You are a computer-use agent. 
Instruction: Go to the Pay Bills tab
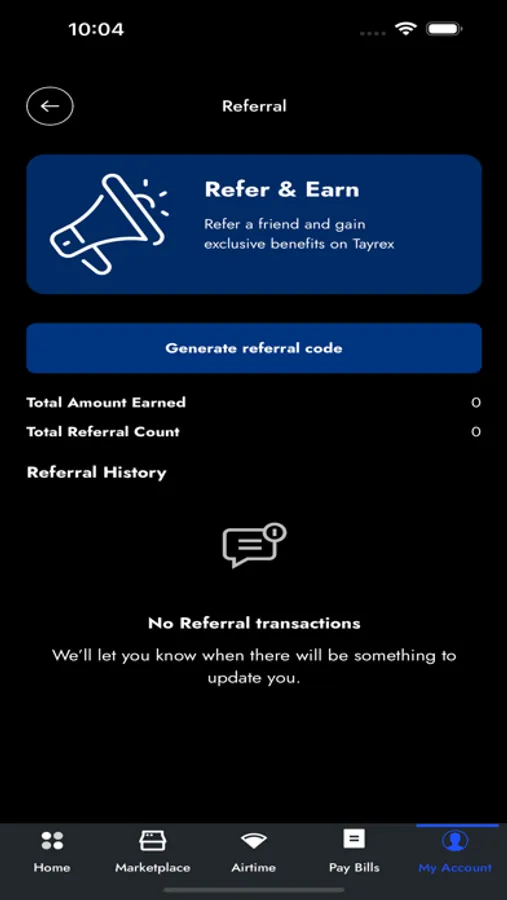(354, 852)
